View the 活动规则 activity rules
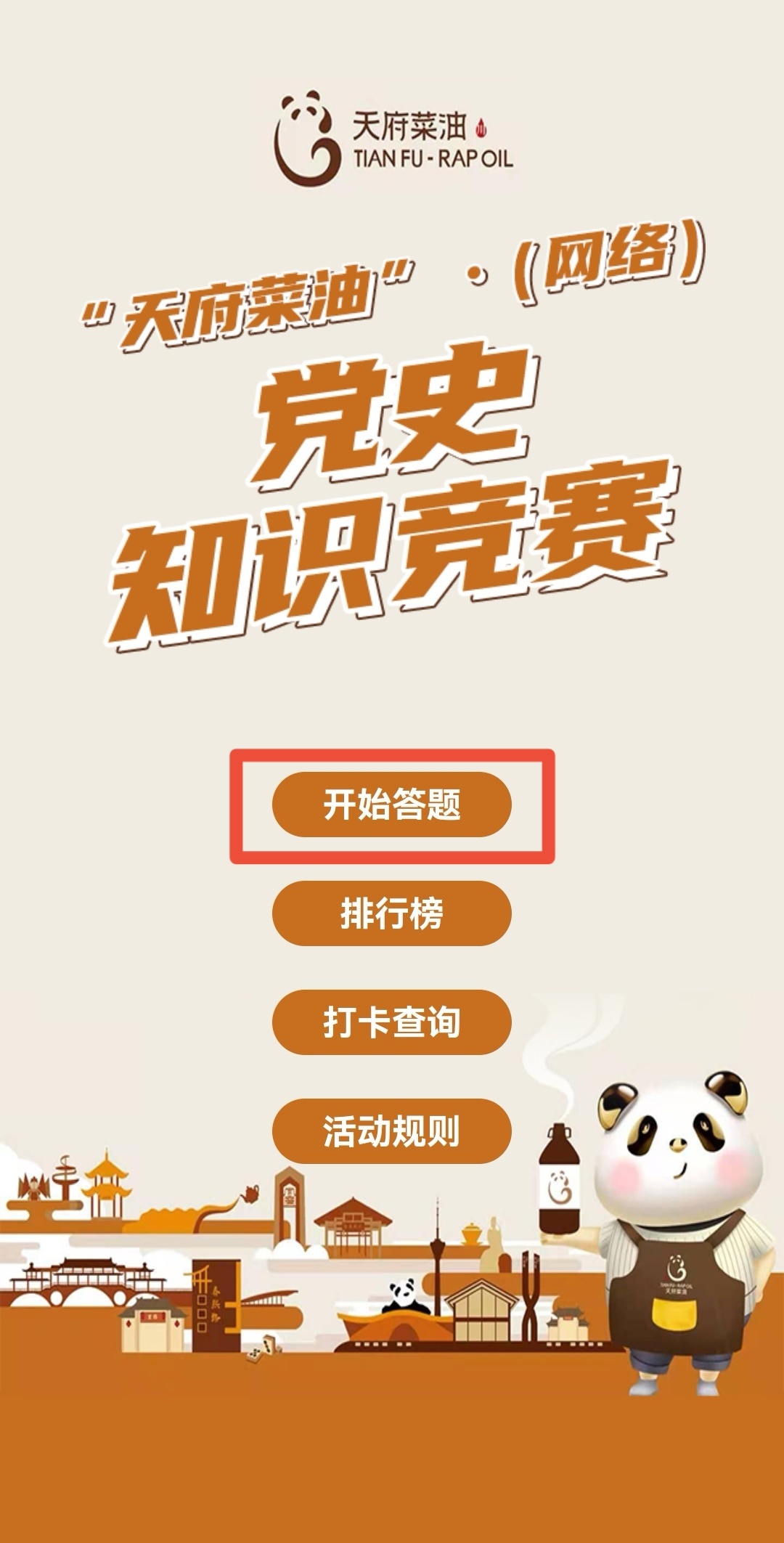 (x=392, y=1131)
